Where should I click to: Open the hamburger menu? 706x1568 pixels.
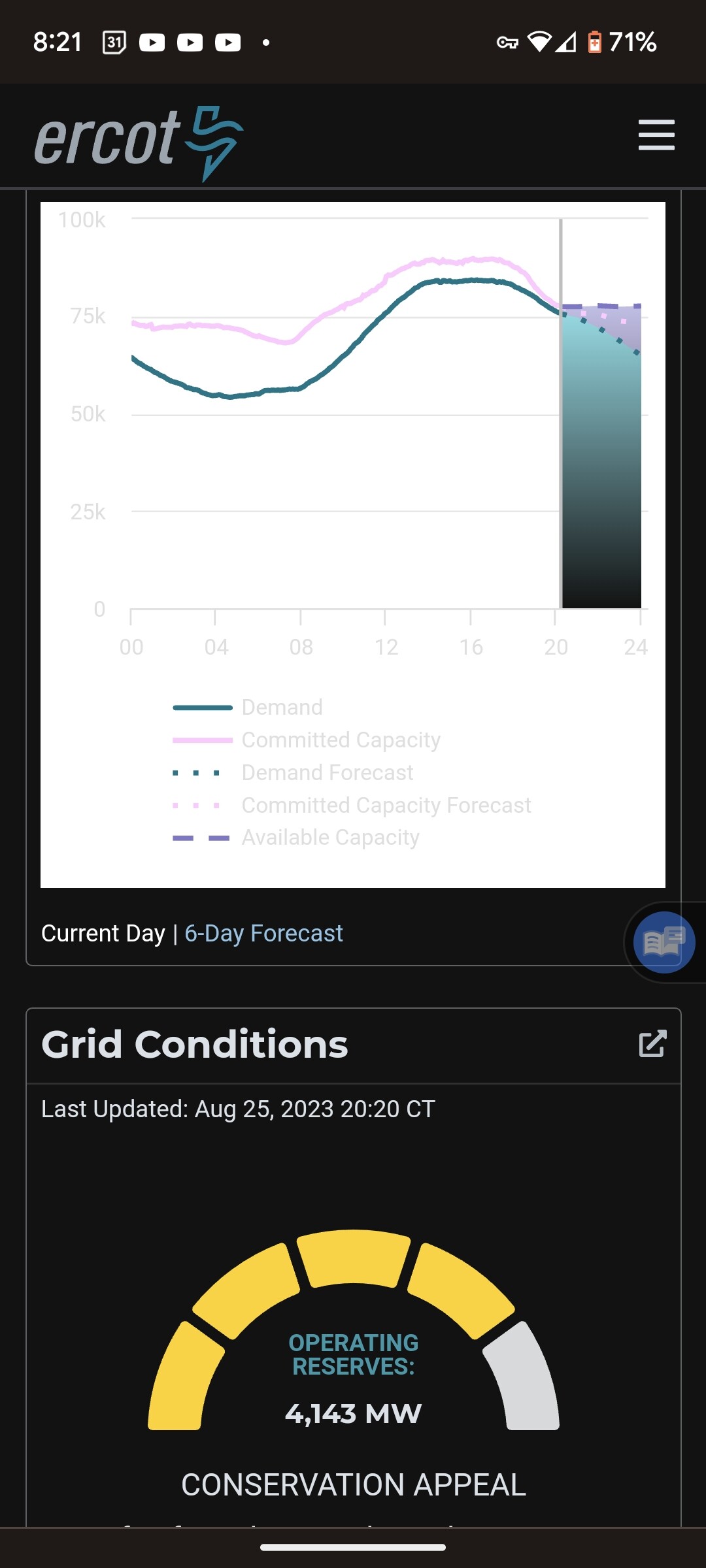click(656, 135)
